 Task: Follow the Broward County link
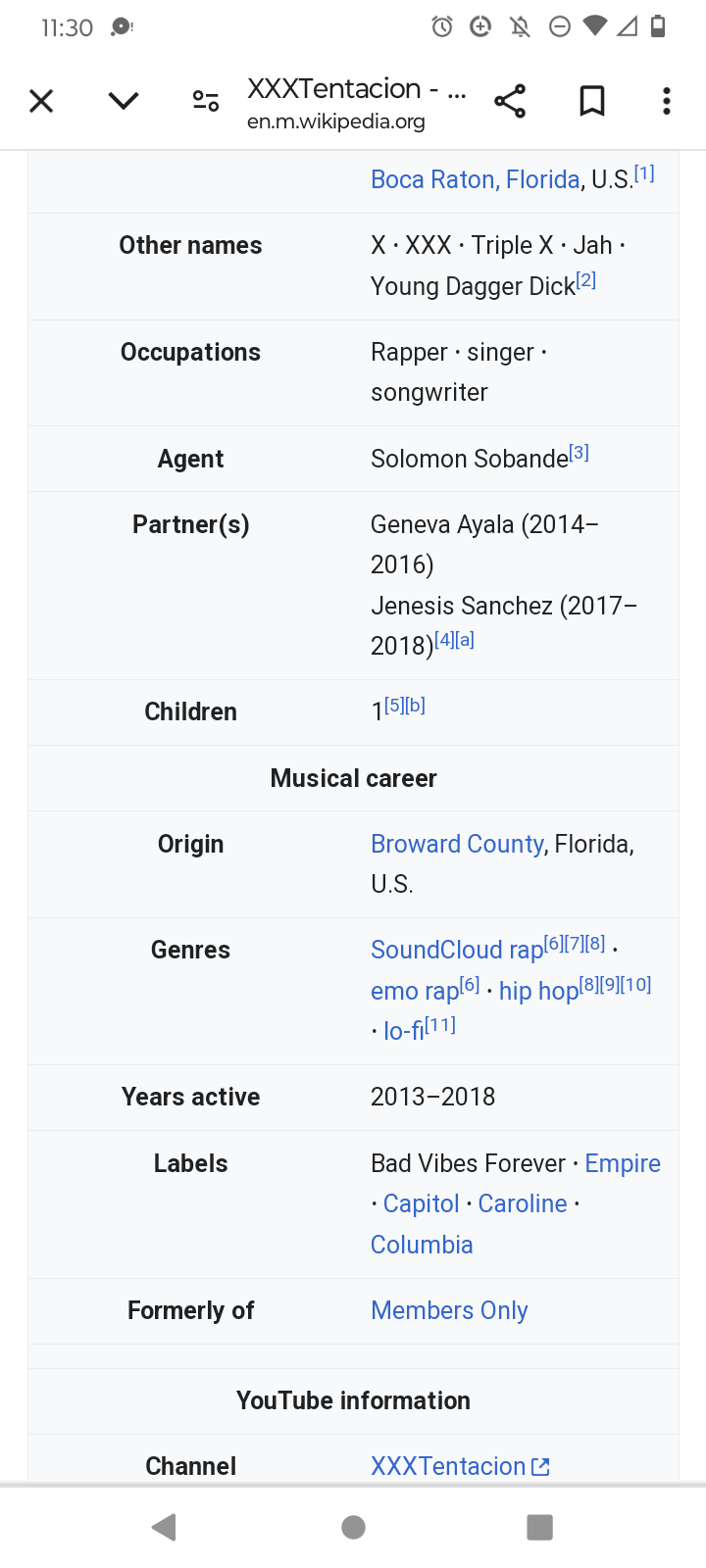tap(457, 844)
